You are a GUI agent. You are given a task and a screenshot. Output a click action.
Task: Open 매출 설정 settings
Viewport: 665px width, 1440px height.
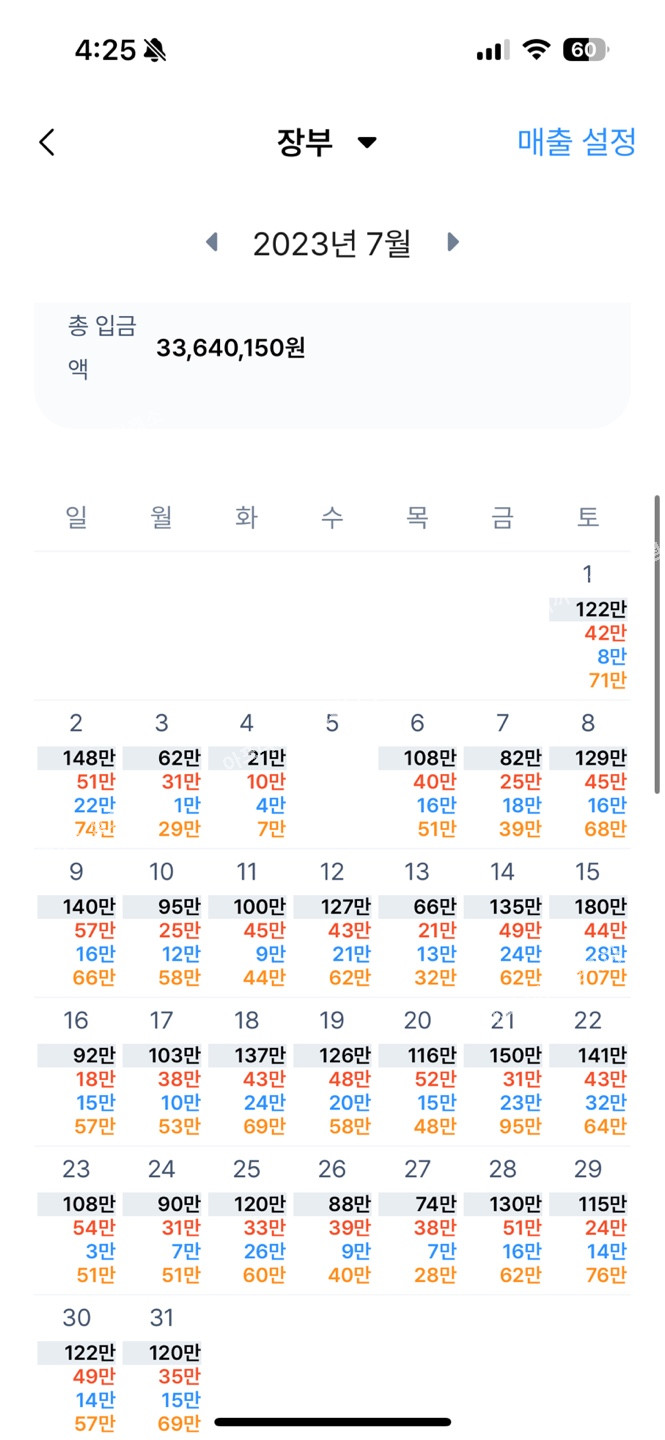577,142
